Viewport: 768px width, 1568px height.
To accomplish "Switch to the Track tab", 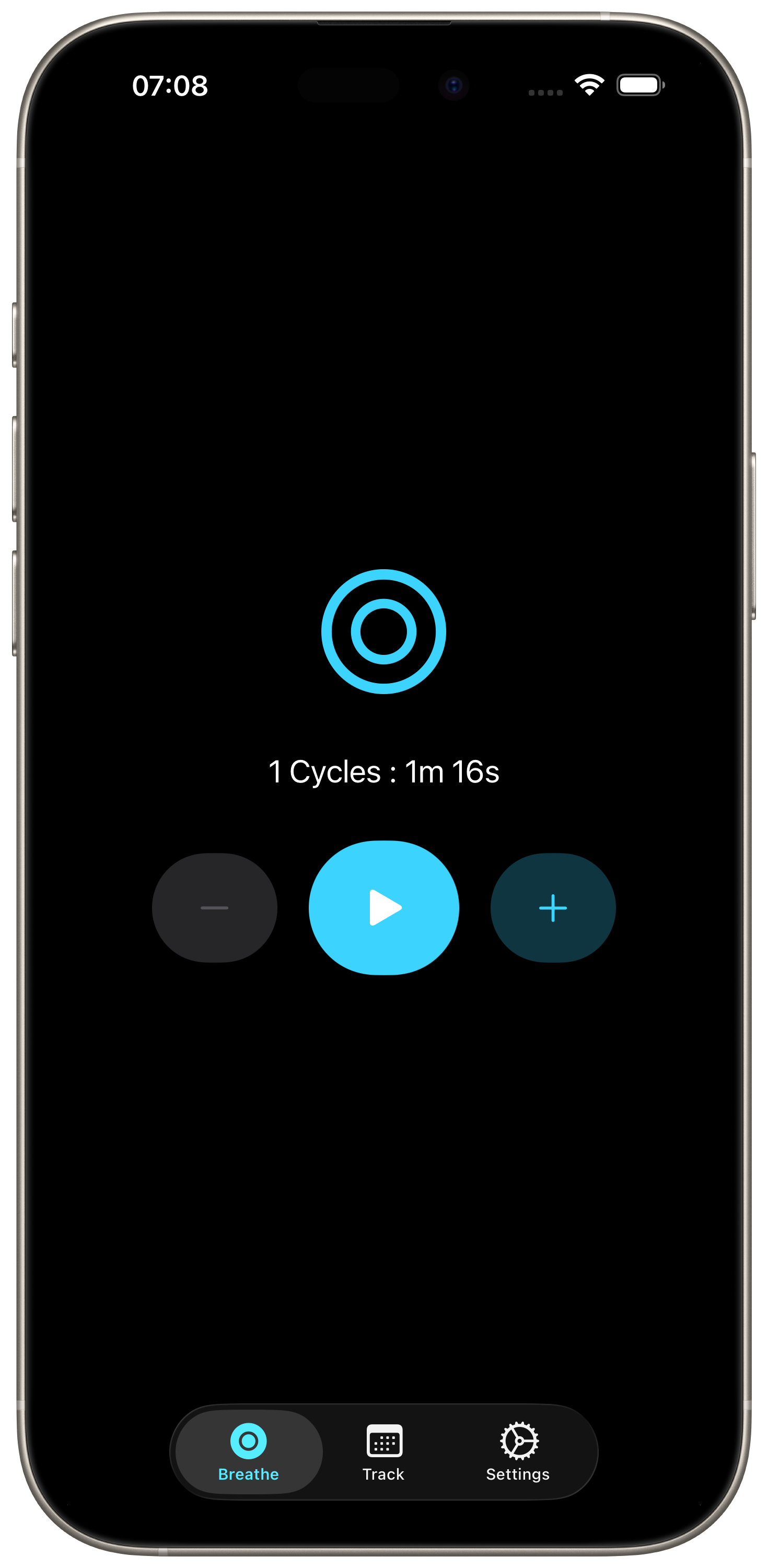I will (x=383, y=1452).
